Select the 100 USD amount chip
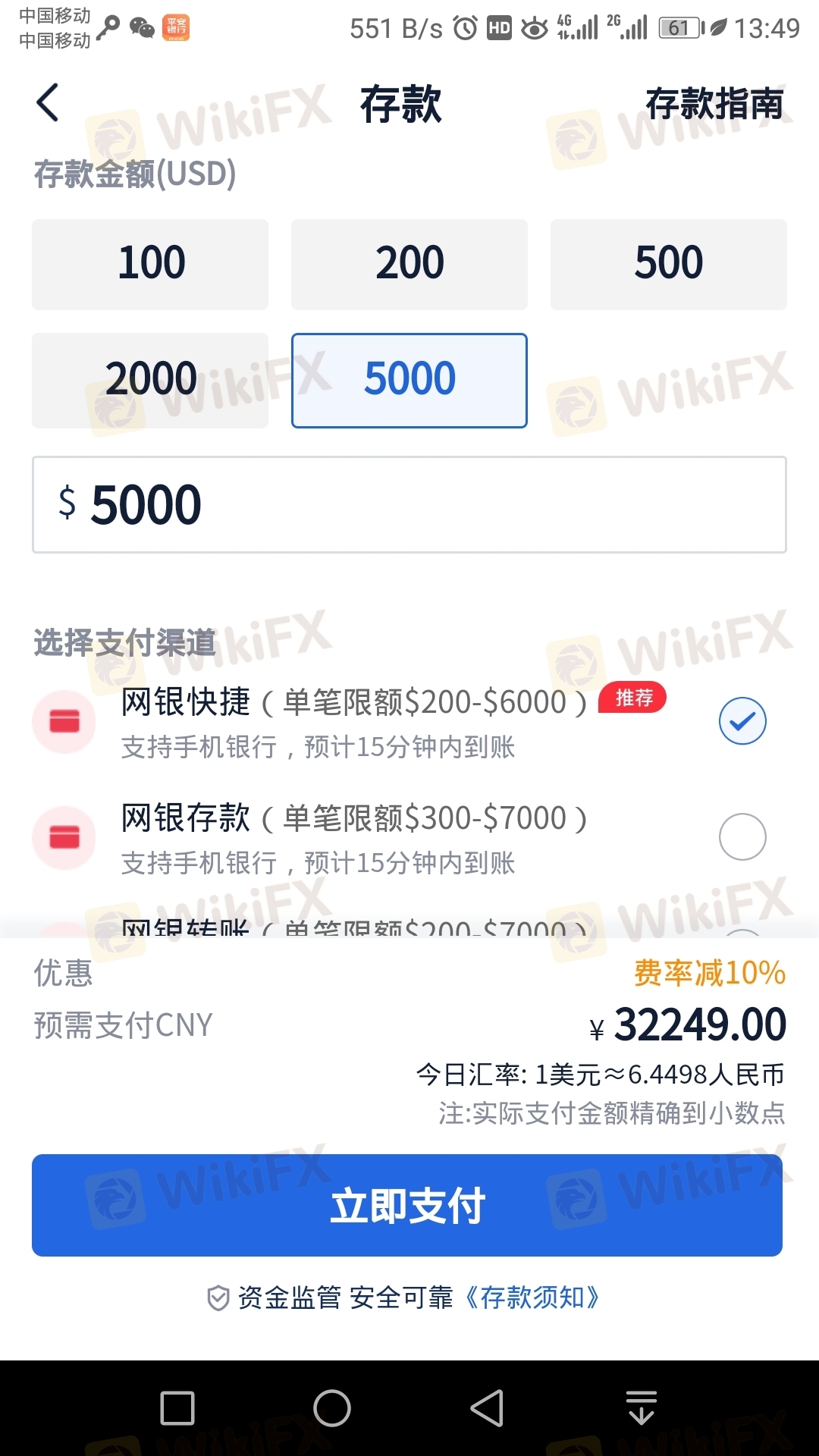This screenshot has width=819, height=1456. [150, 264]
